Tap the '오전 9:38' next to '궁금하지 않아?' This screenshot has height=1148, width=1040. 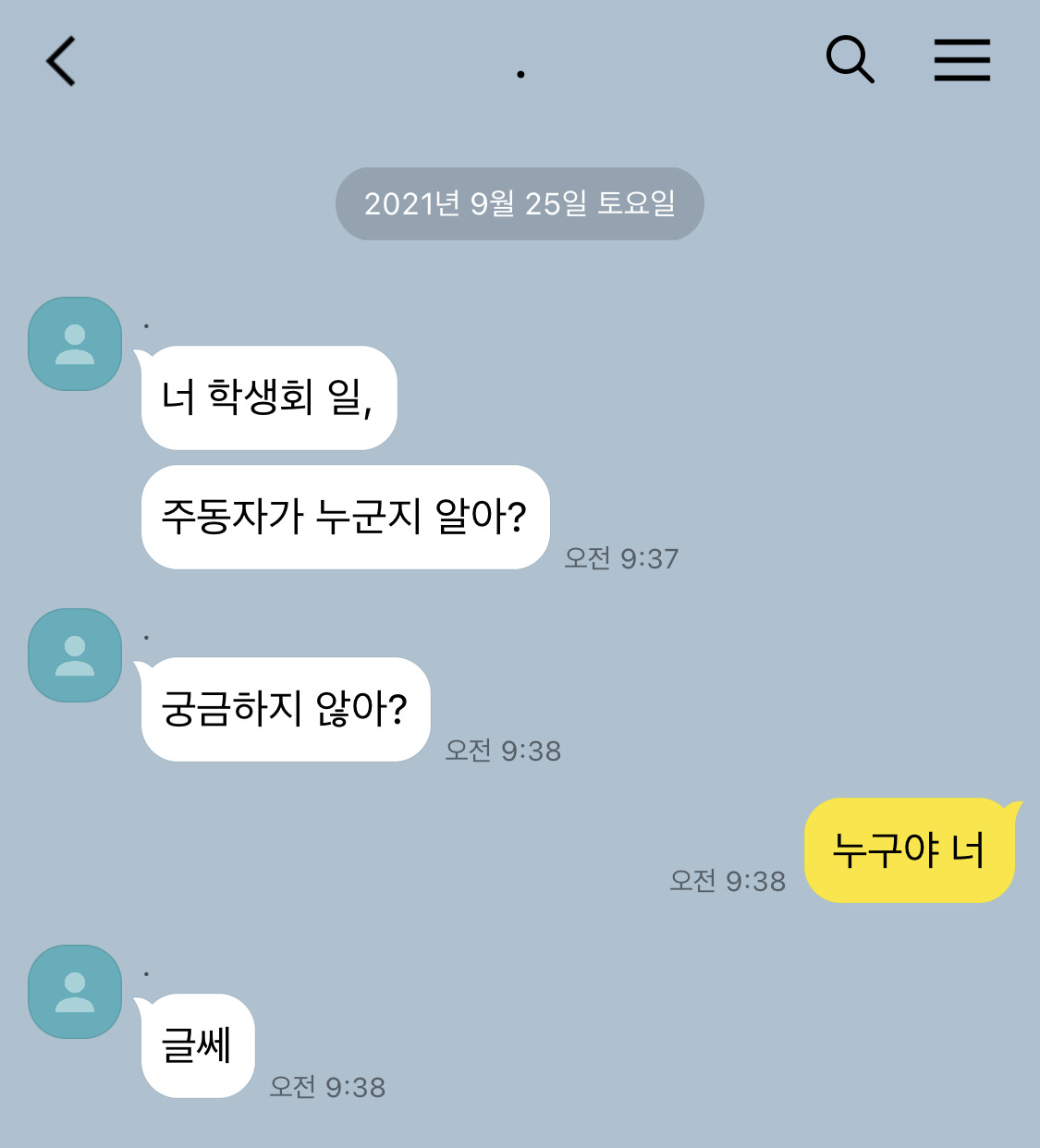pyautogui.click(x=505, y=751)
